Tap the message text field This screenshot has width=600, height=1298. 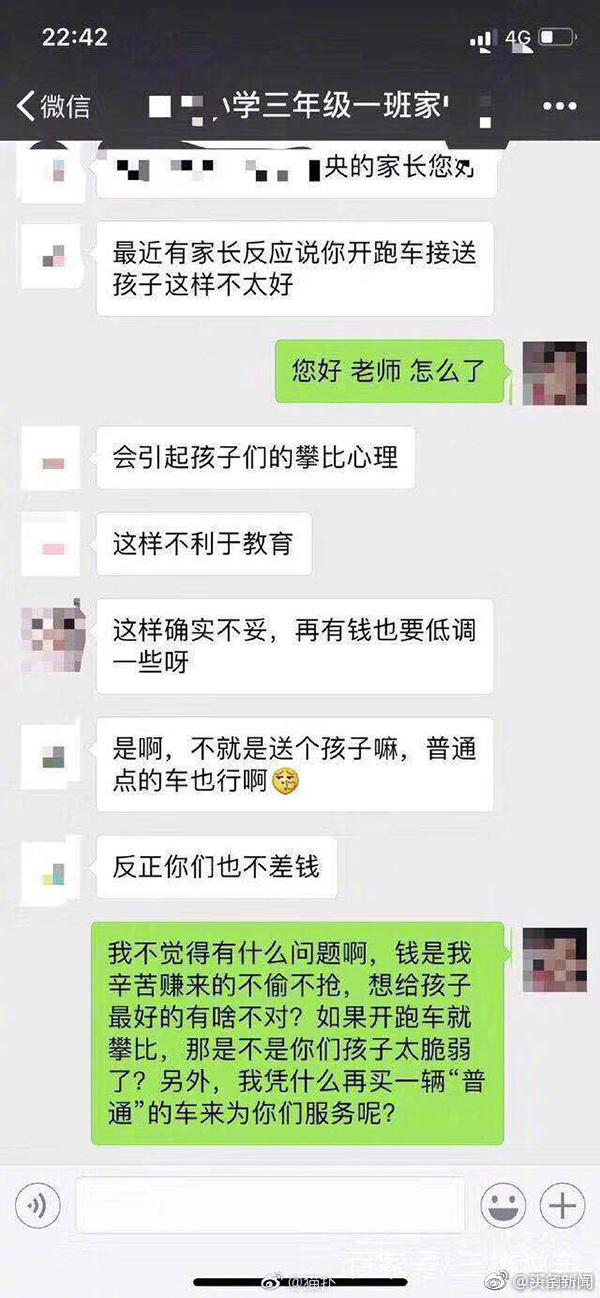pyautogui.click(x=270, y=1205)
